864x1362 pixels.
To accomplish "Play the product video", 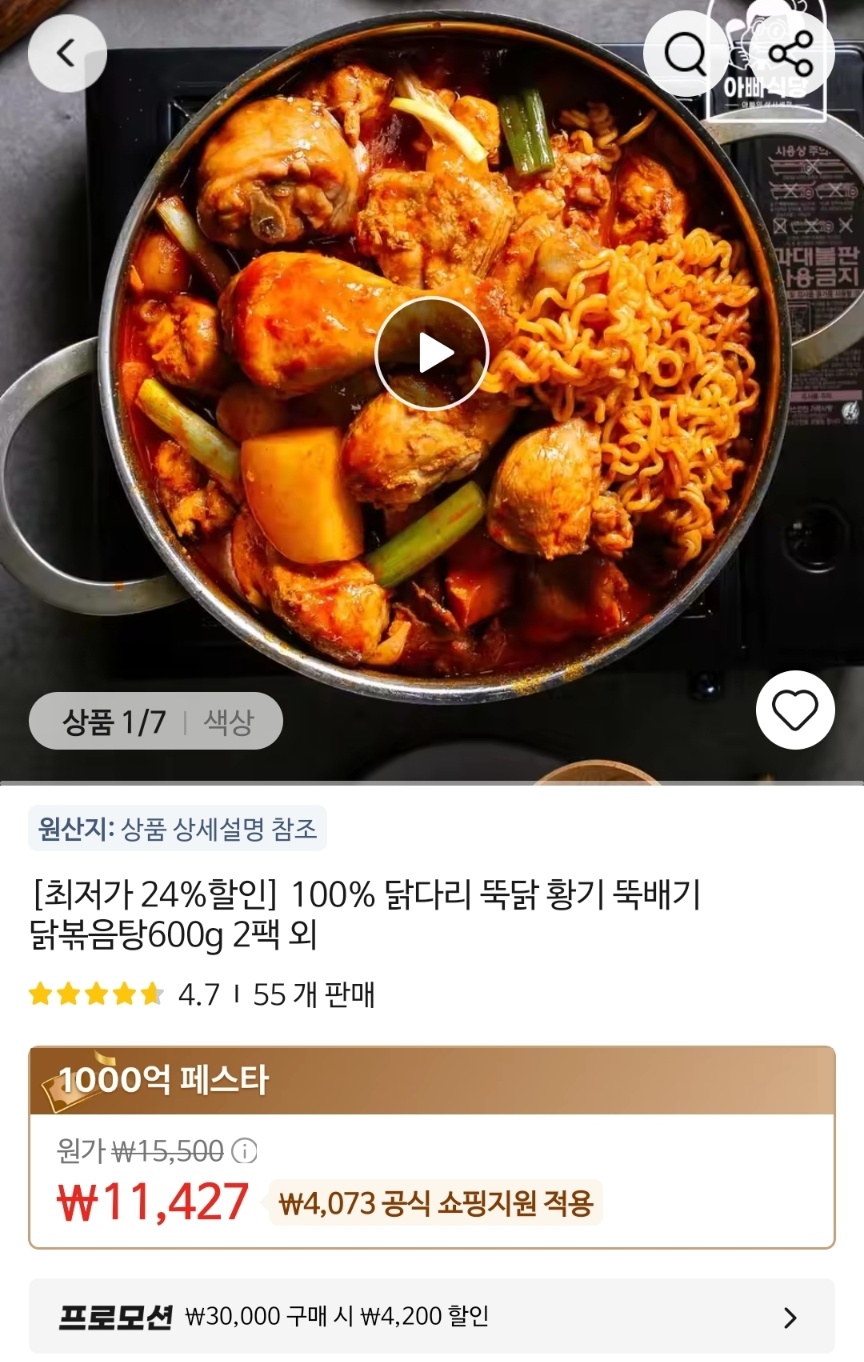I will coord(432,352).
